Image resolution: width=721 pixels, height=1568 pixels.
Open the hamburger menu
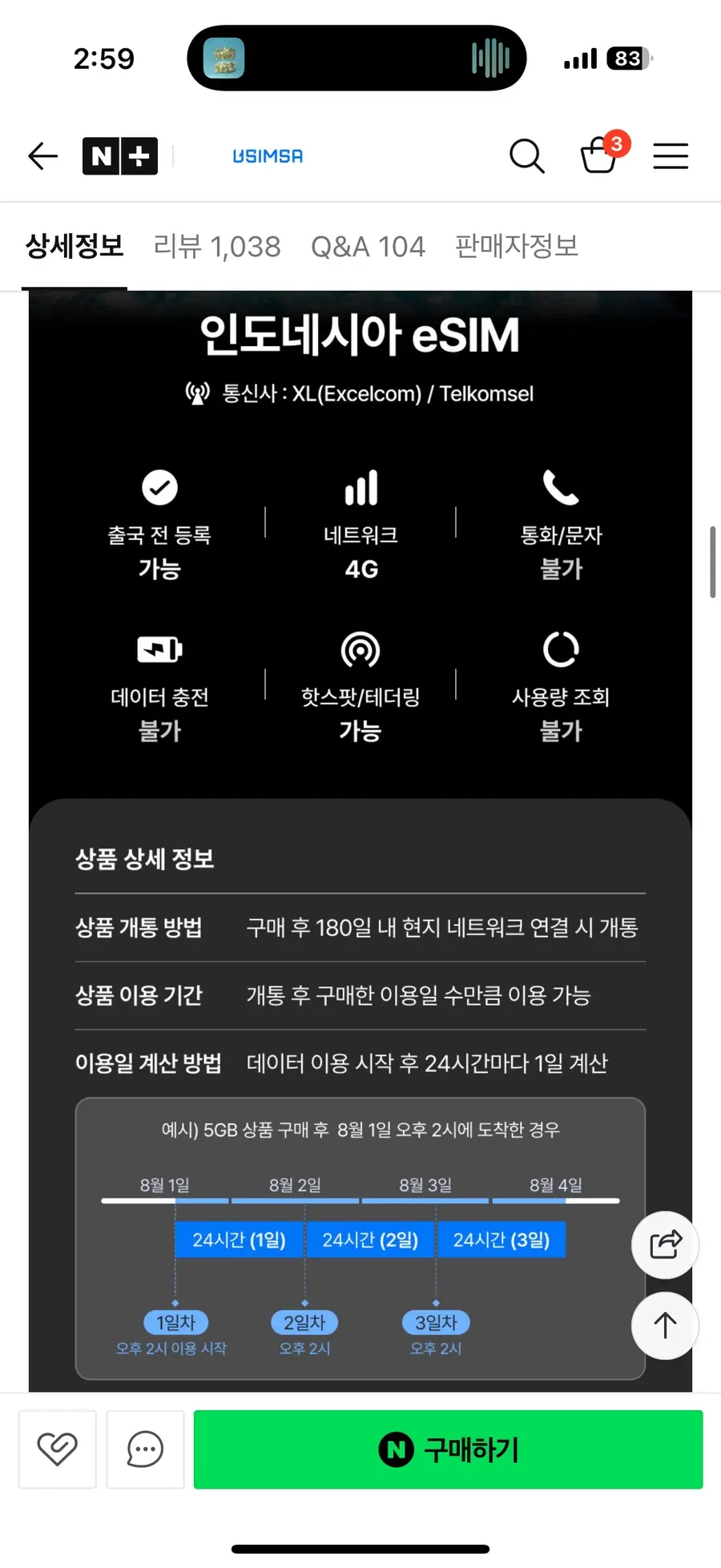pyautogui.click(x=671, y=156)
